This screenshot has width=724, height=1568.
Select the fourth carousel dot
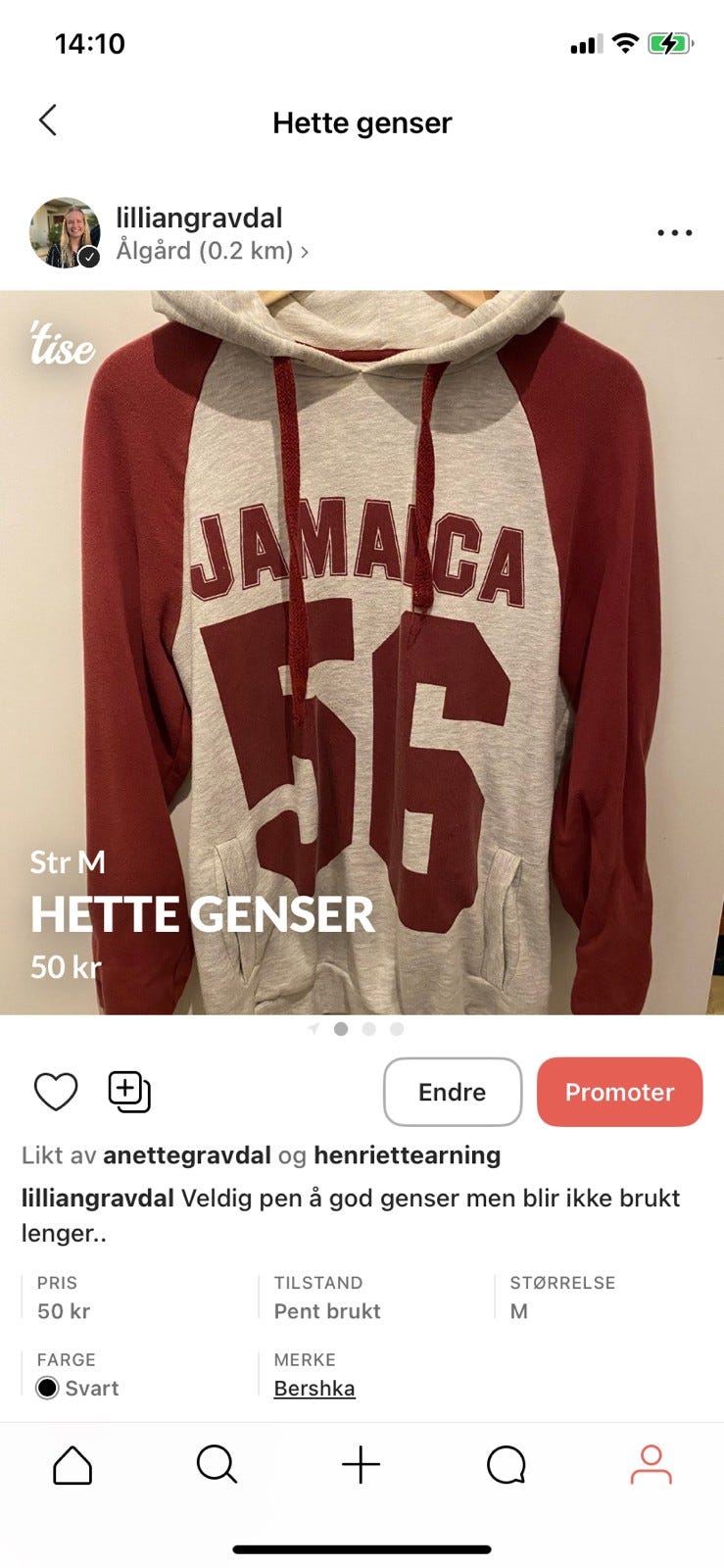tap(396, 1029)
